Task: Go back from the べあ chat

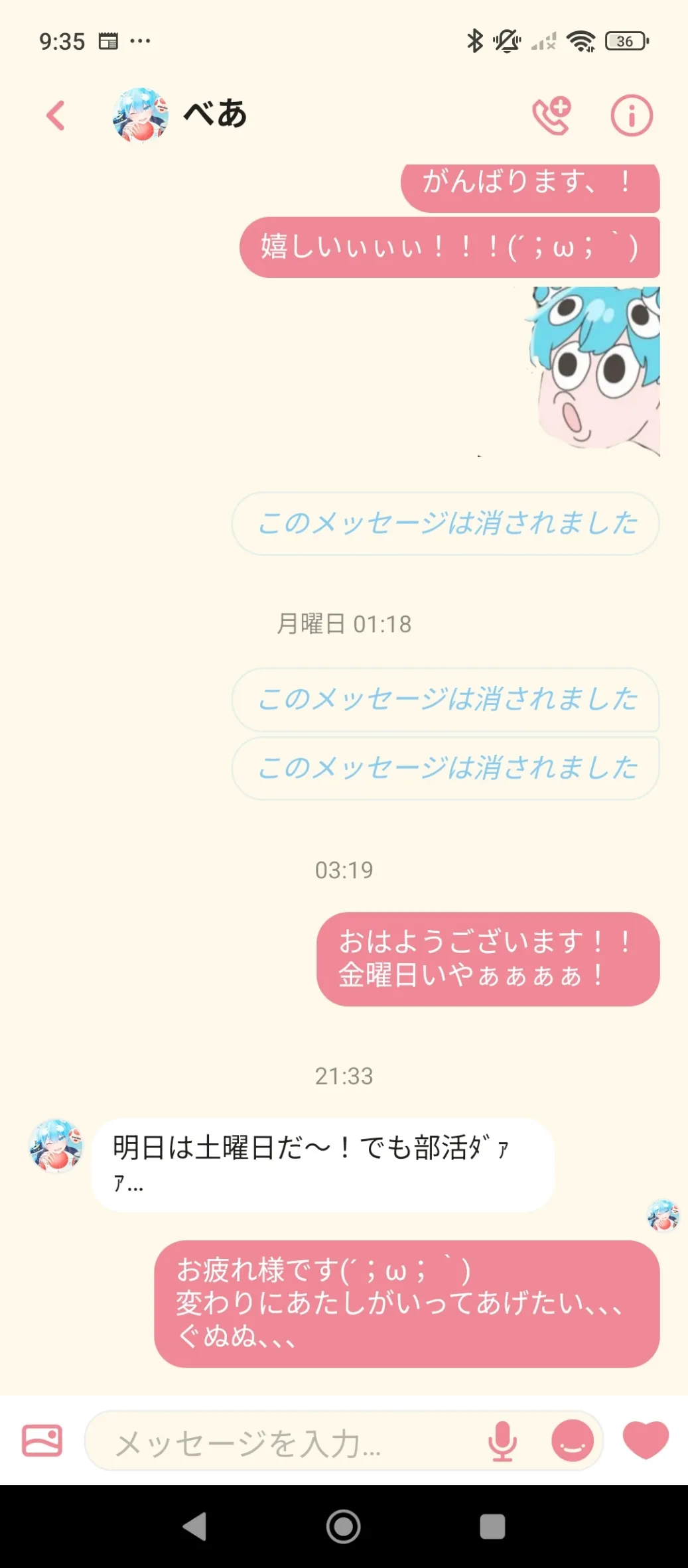Action: (56, 115)
